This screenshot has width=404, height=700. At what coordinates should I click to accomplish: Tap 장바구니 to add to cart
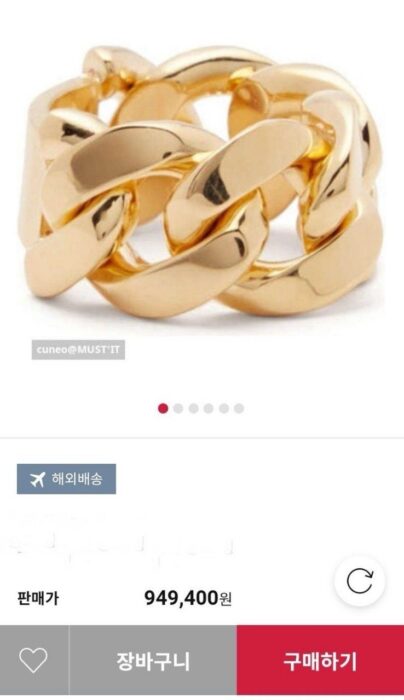(153, 660)
